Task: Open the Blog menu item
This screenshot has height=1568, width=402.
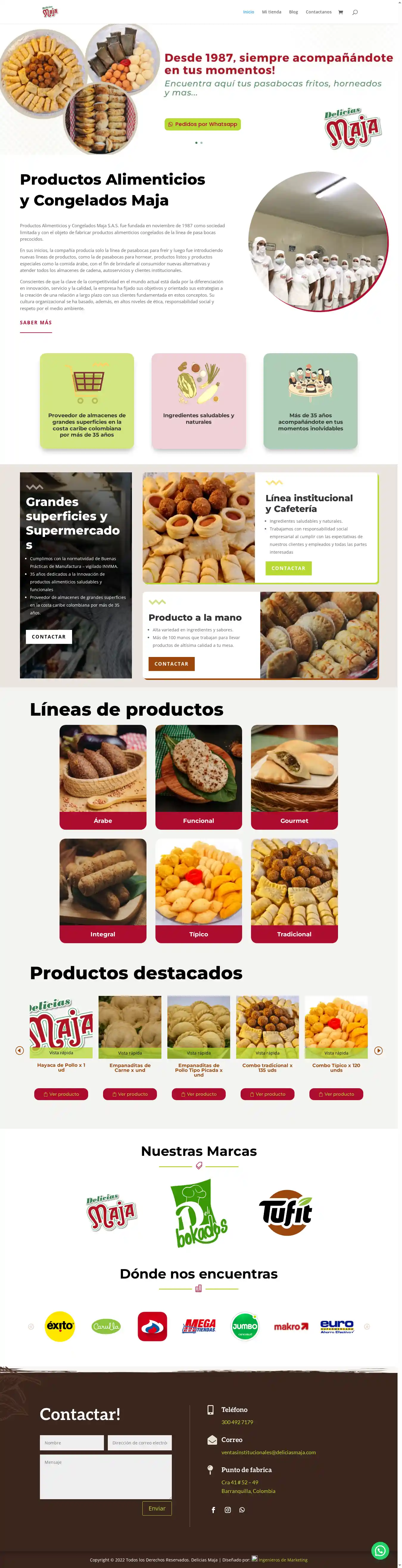Action: [x=293, y=12]
